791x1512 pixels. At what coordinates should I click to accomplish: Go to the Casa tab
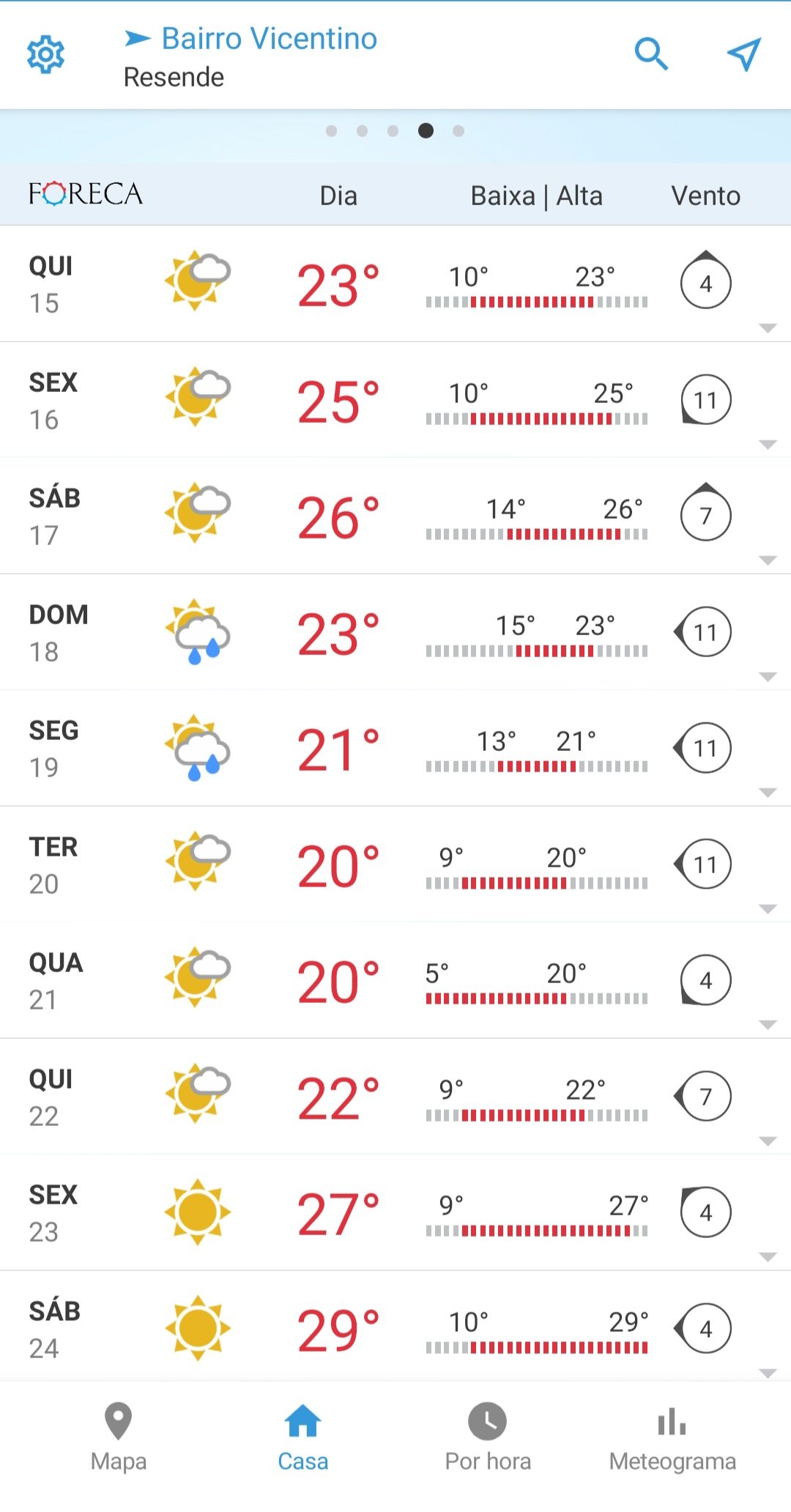[303, 1437]
